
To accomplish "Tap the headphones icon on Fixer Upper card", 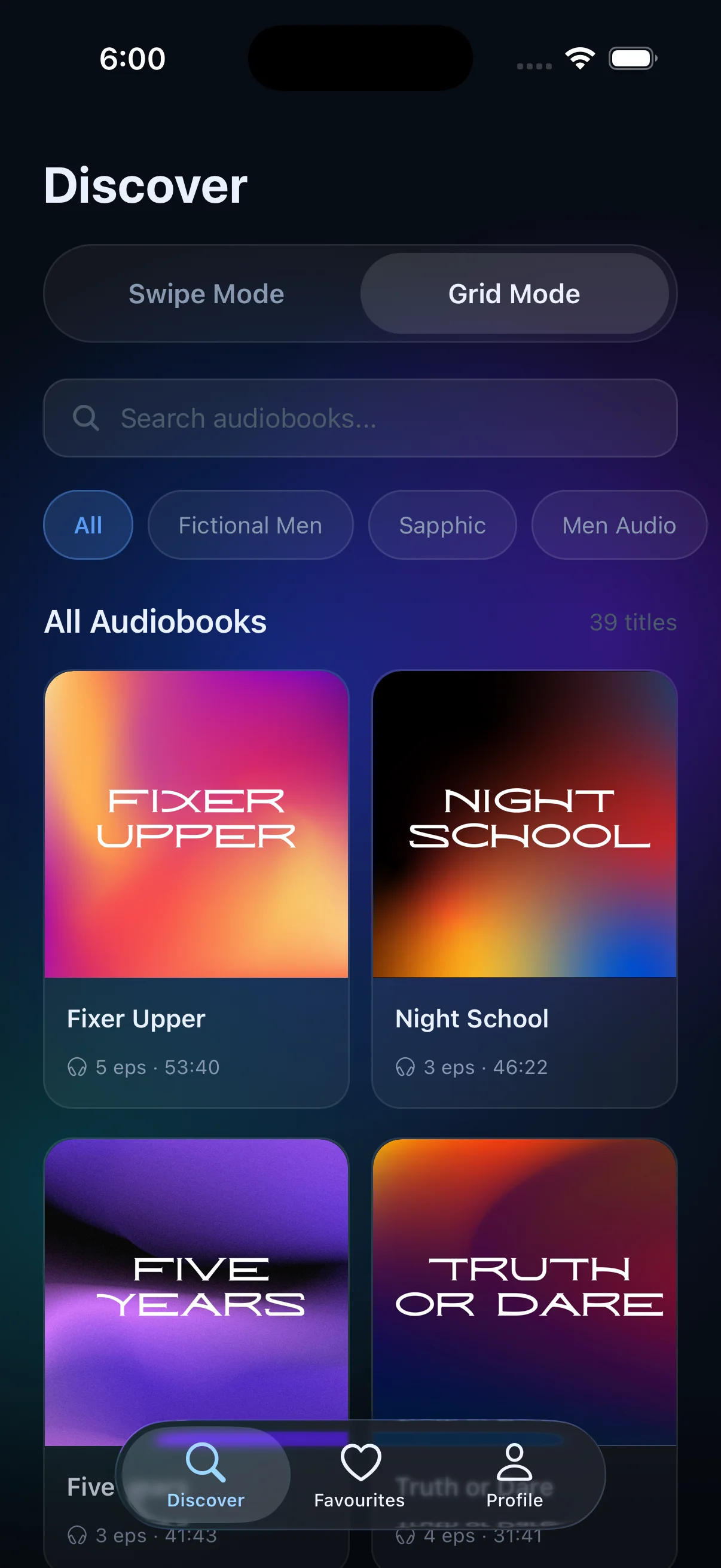I will 77,1067.
